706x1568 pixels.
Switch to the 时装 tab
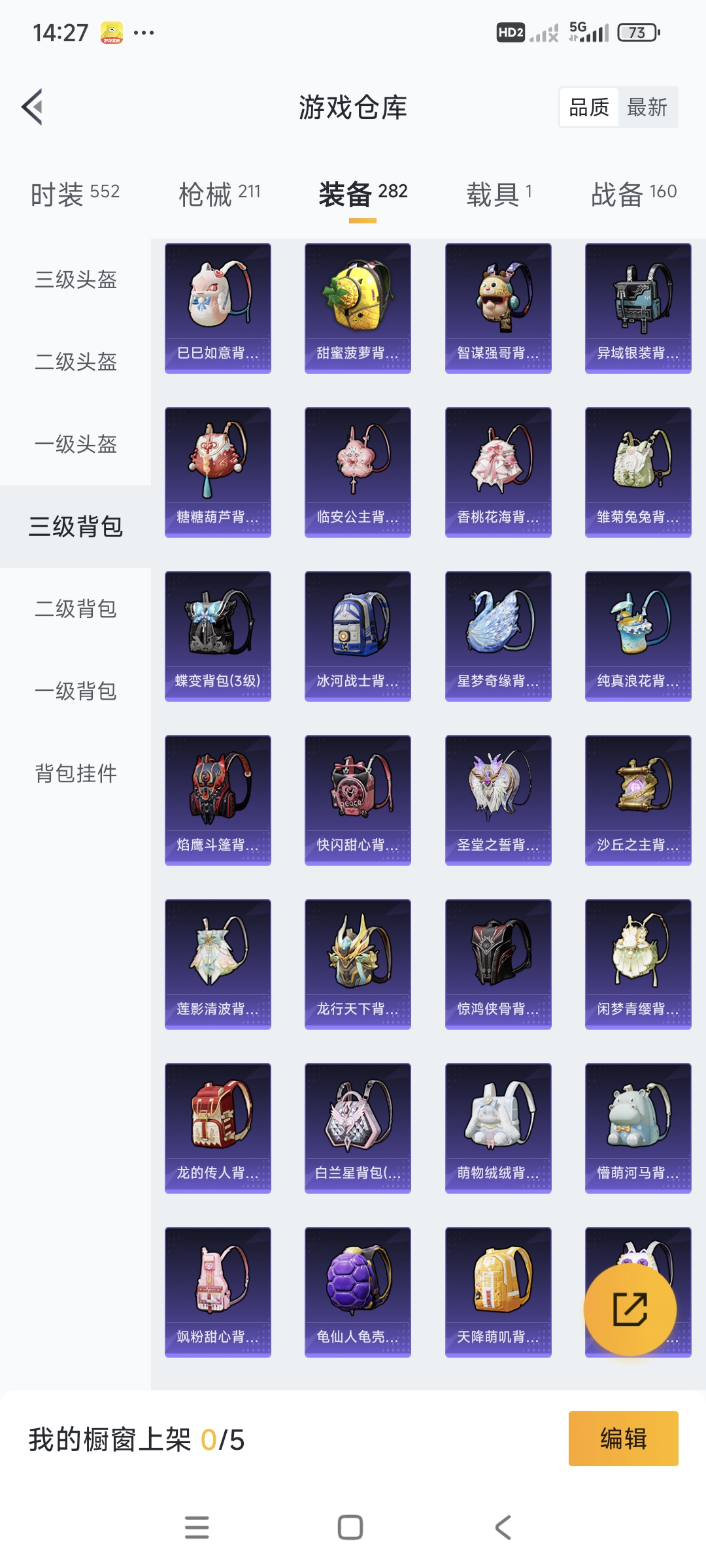pyautogui.click(x=75, y=193)
